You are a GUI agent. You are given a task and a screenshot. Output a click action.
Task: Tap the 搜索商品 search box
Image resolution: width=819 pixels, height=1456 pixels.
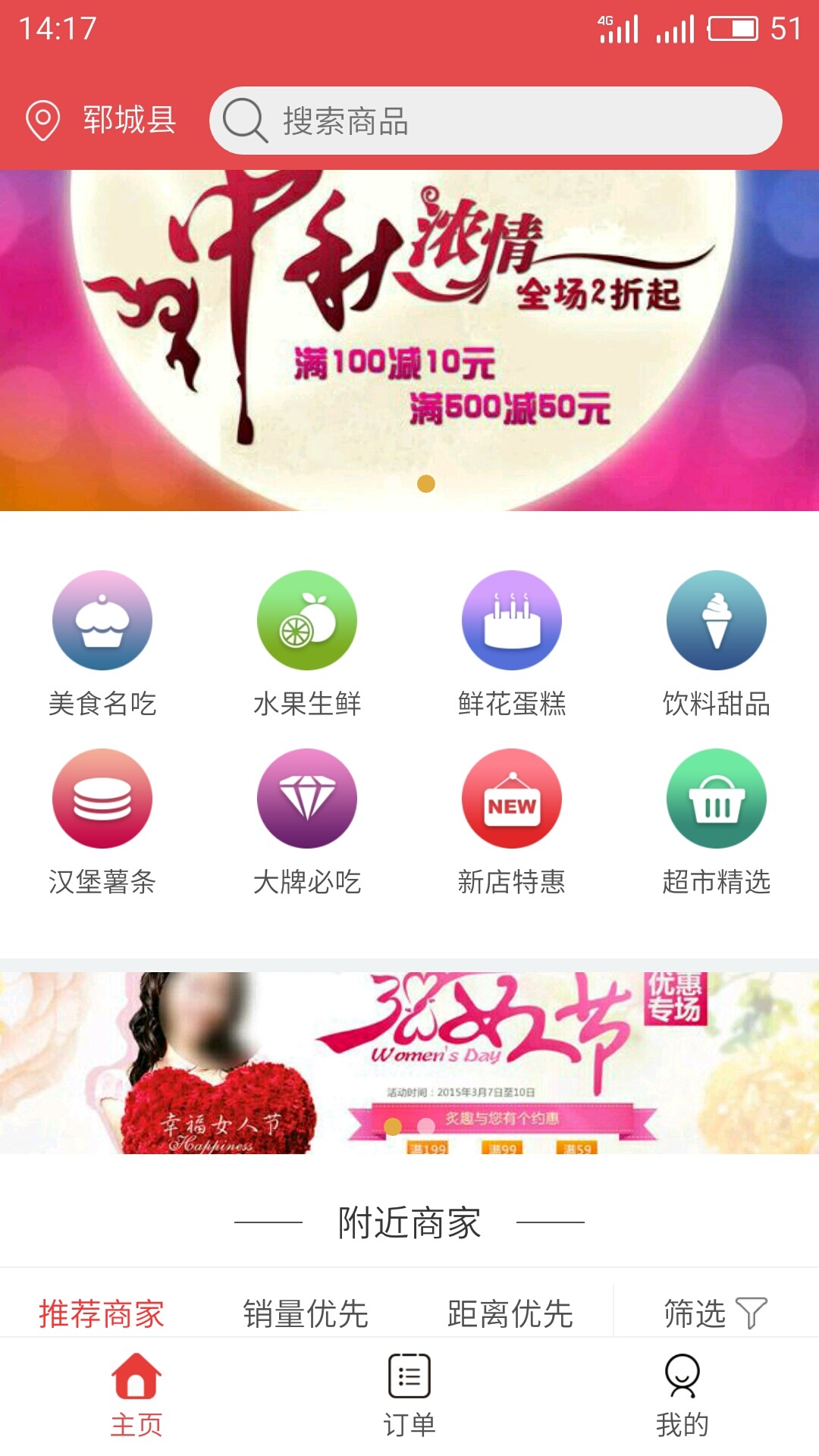point(496,121)
